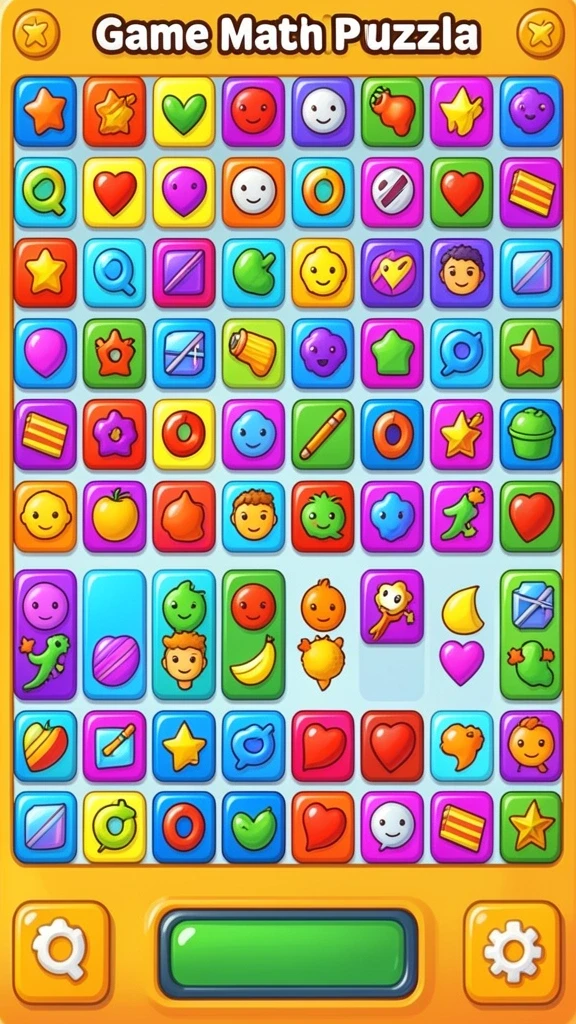Tap the white smiley on orange tile
Image resolution: width=576 pixels, height=1024 pixels.
point(253,192)
